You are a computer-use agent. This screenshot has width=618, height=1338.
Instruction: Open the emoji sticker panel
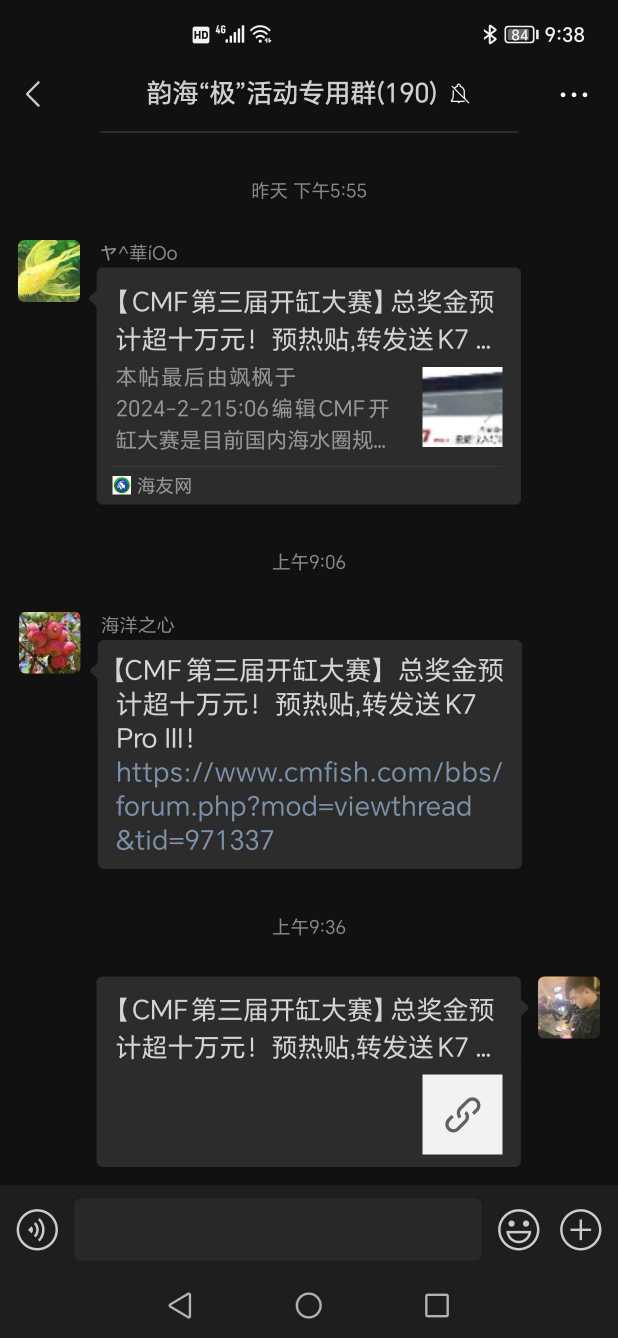point(519,1229)
